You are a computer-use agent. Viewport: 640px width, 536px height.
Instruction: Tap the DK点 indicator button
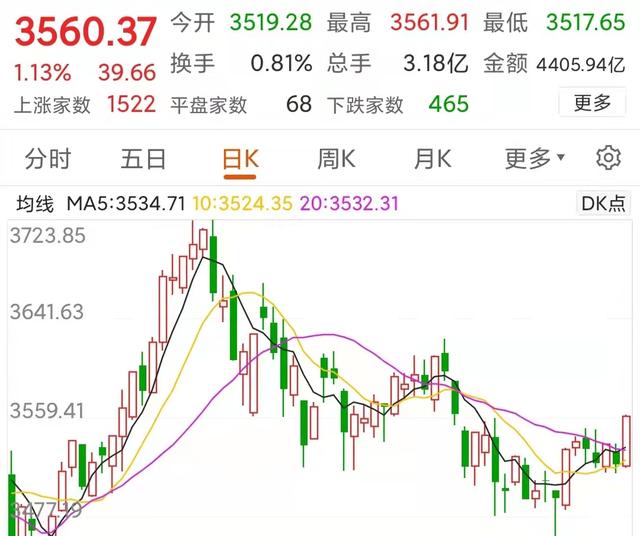(604, 204)
